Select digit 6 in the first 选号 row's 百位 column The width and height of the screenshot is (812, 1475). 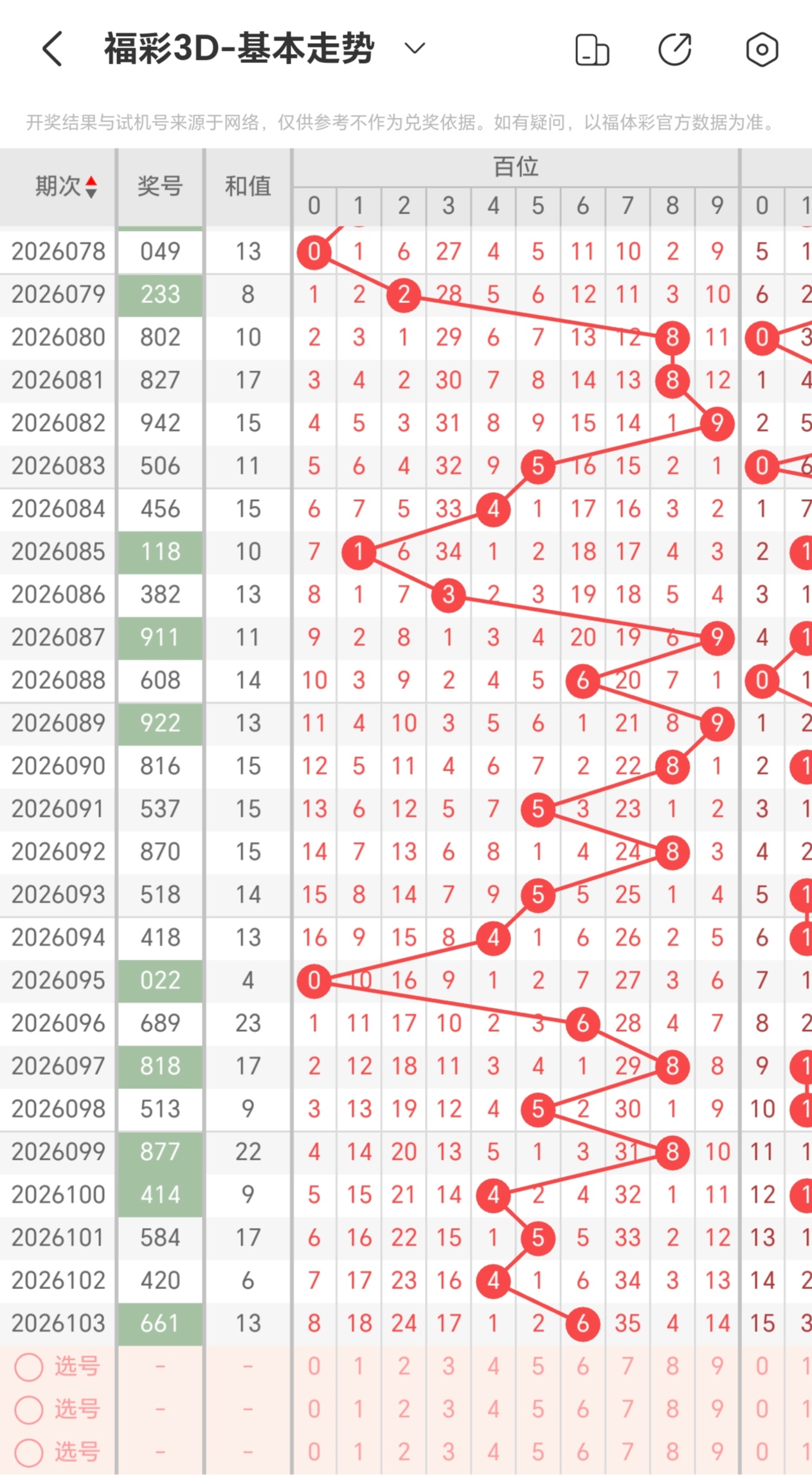(x=582, y=1366)
